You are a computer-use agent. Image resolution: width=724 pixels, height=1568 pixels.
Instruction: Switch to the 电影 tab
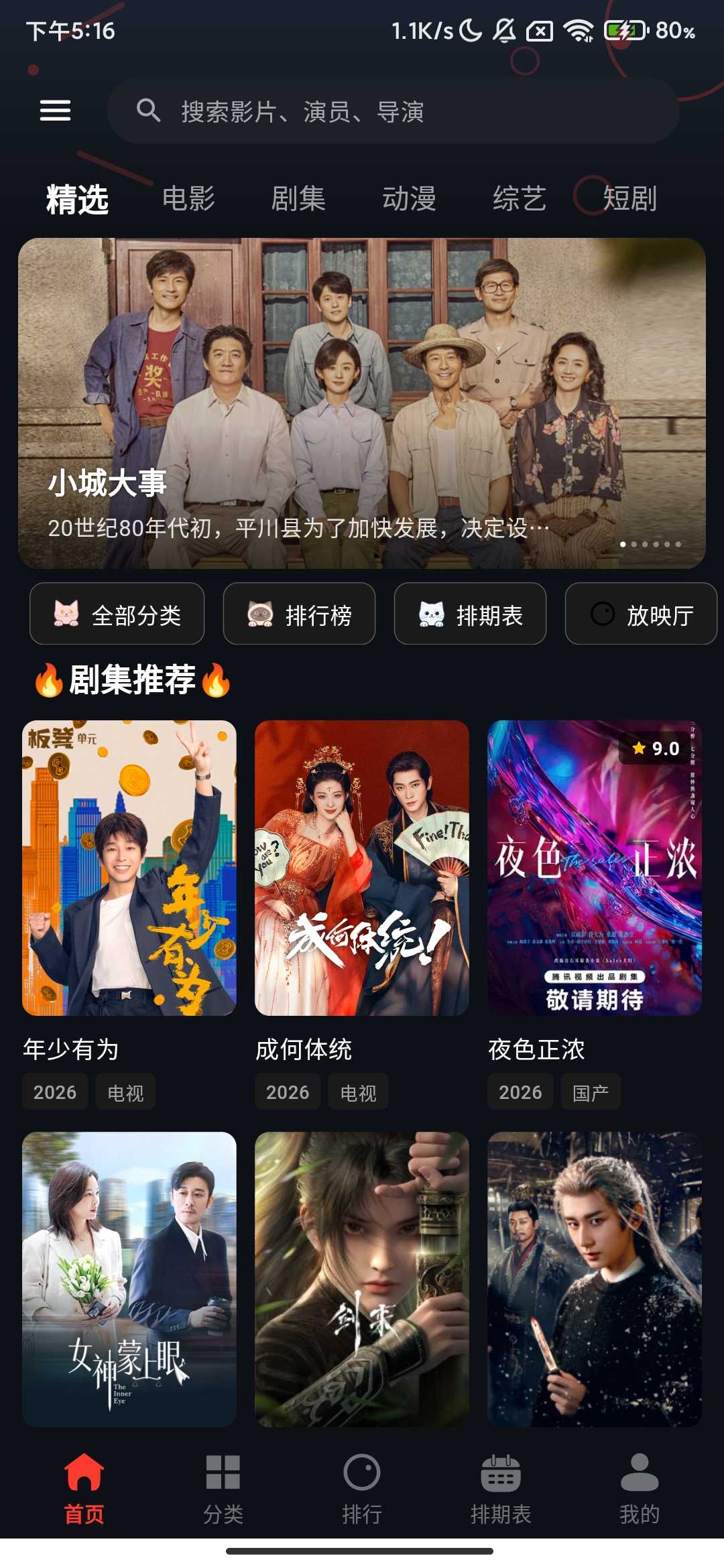189,198
